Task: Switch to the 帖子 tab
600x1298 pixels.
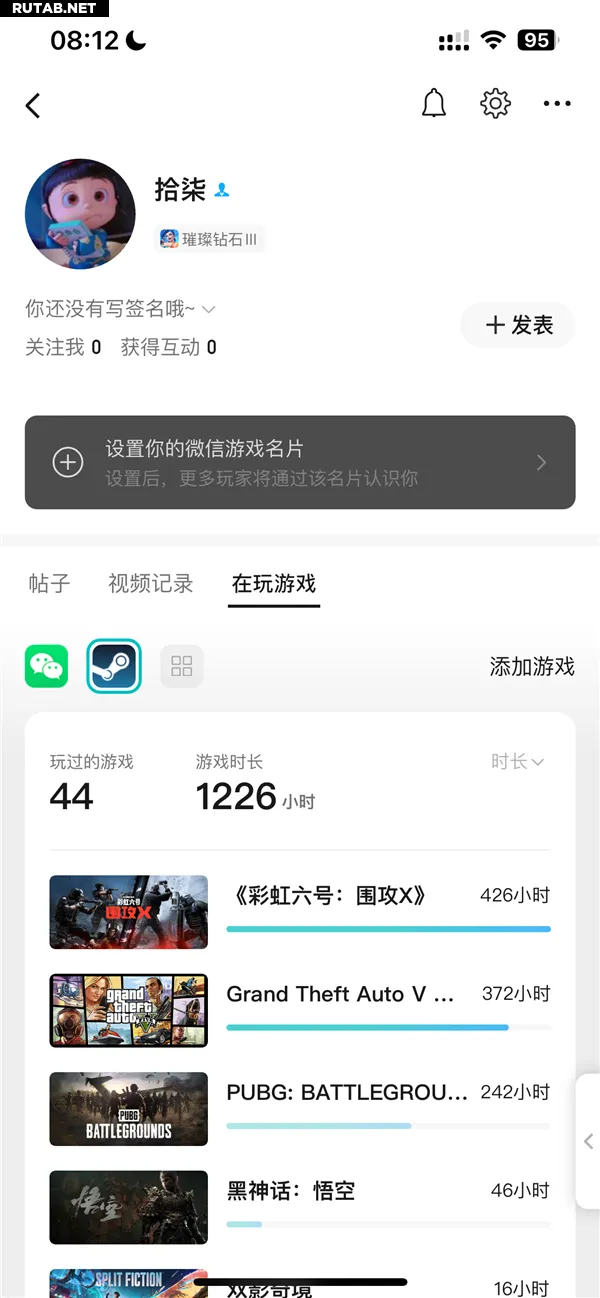Action: point(49,583)
